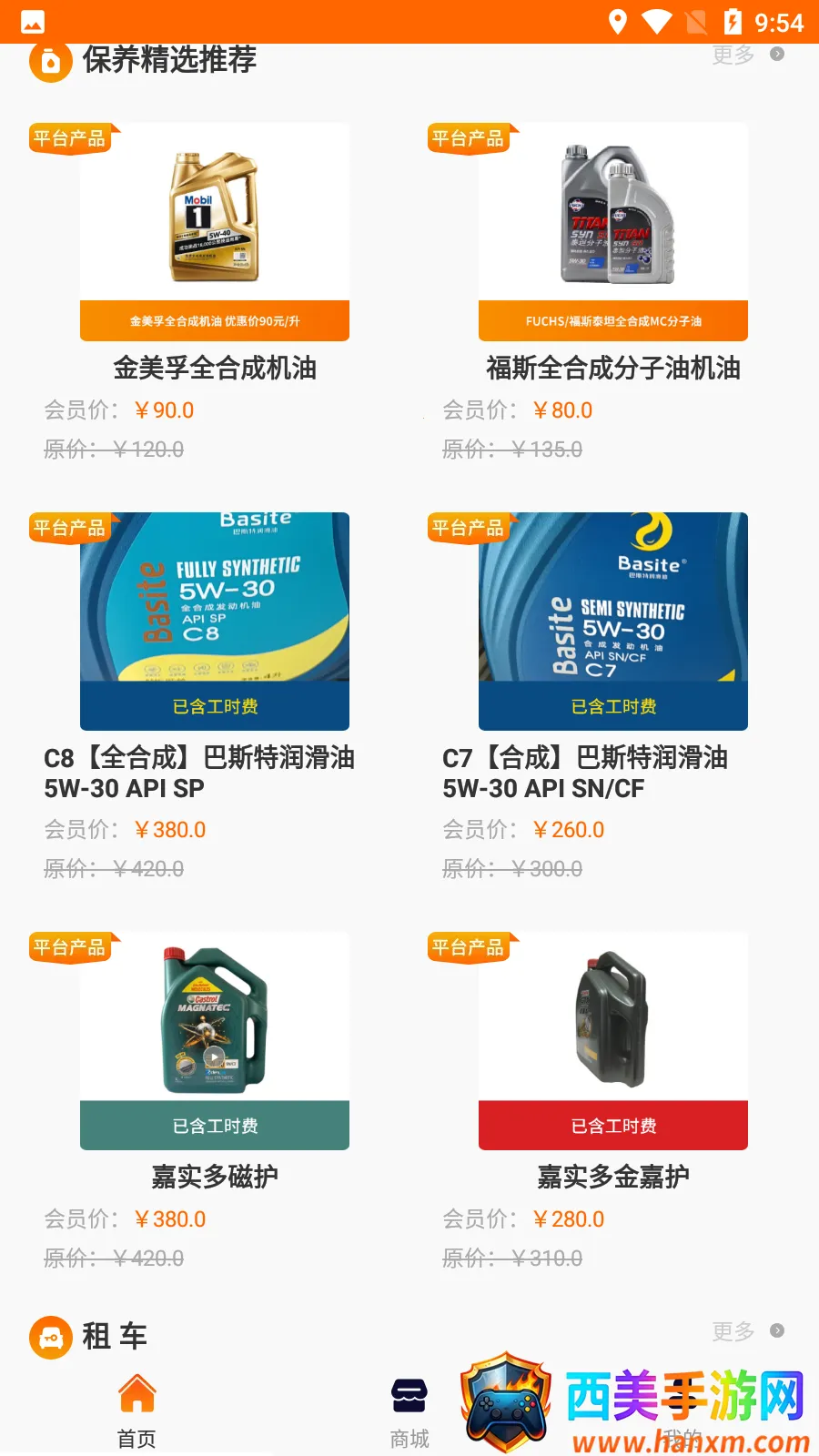Screen dimensions: 819x1456
Task: Go to the 首页 tab
Action: (136, 1410)
